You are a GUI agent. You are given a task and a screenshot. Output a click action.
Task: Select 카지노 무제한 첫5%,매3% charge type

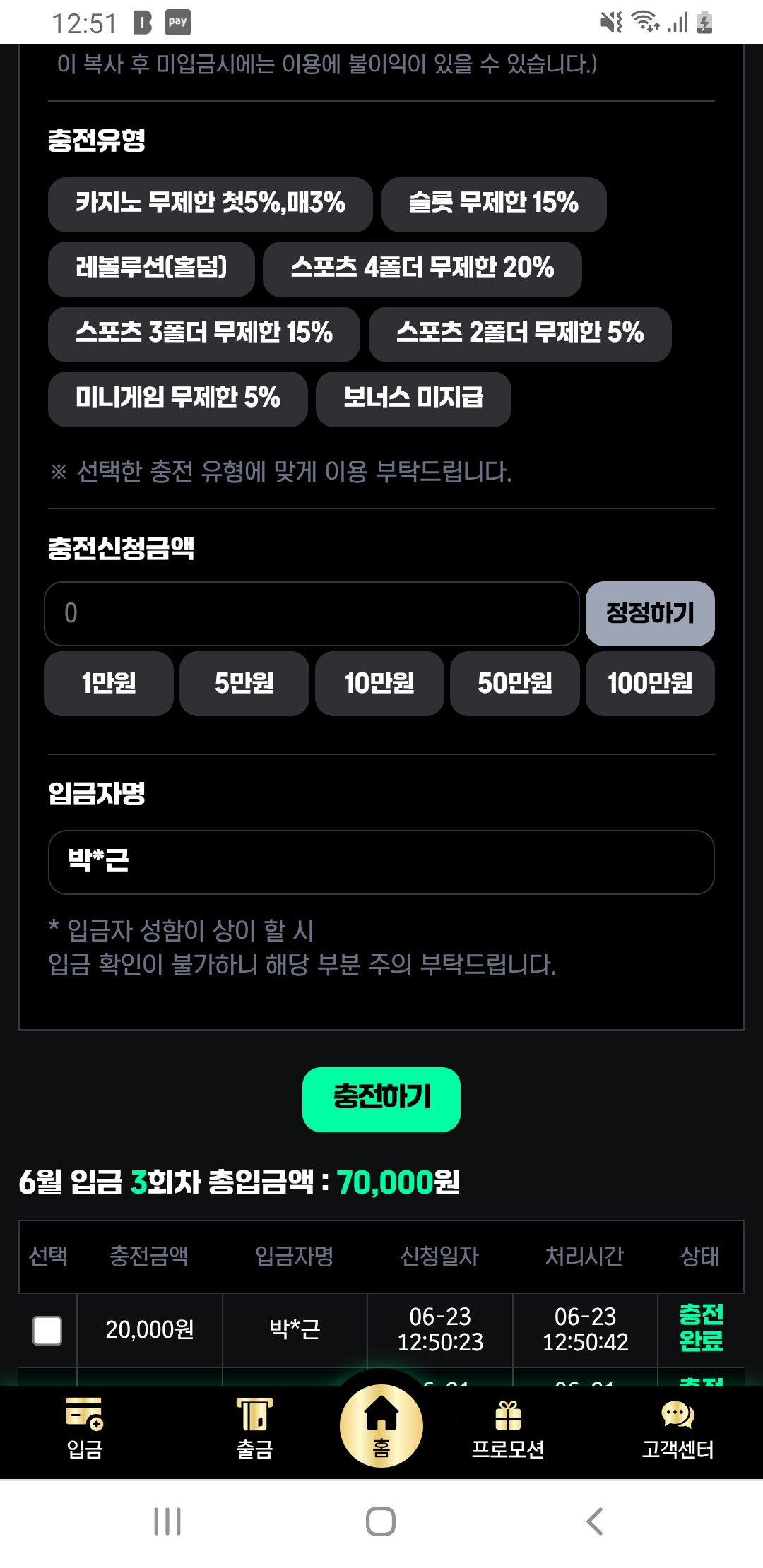point(210,204)
